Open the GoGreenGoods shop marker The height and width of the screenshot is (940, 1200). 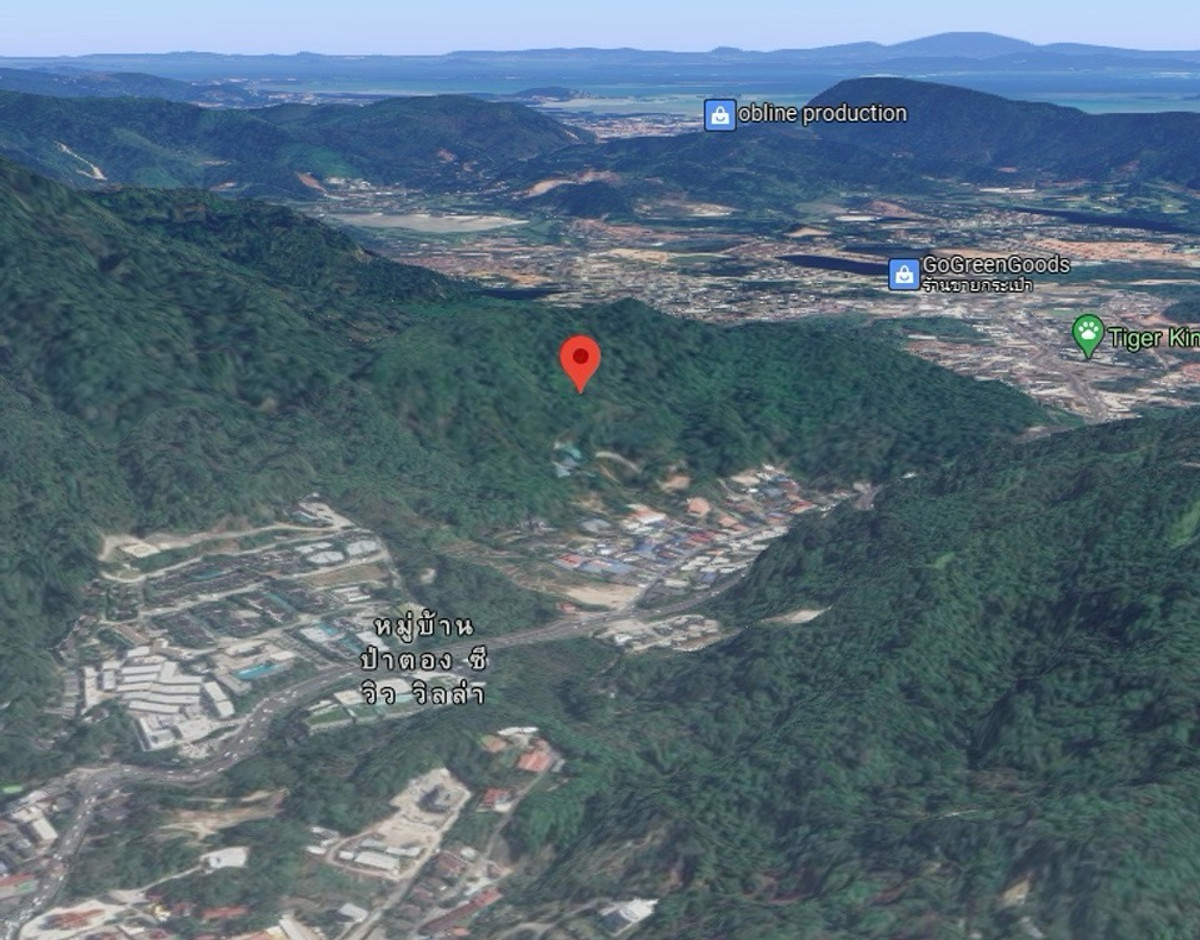(904, 273)
